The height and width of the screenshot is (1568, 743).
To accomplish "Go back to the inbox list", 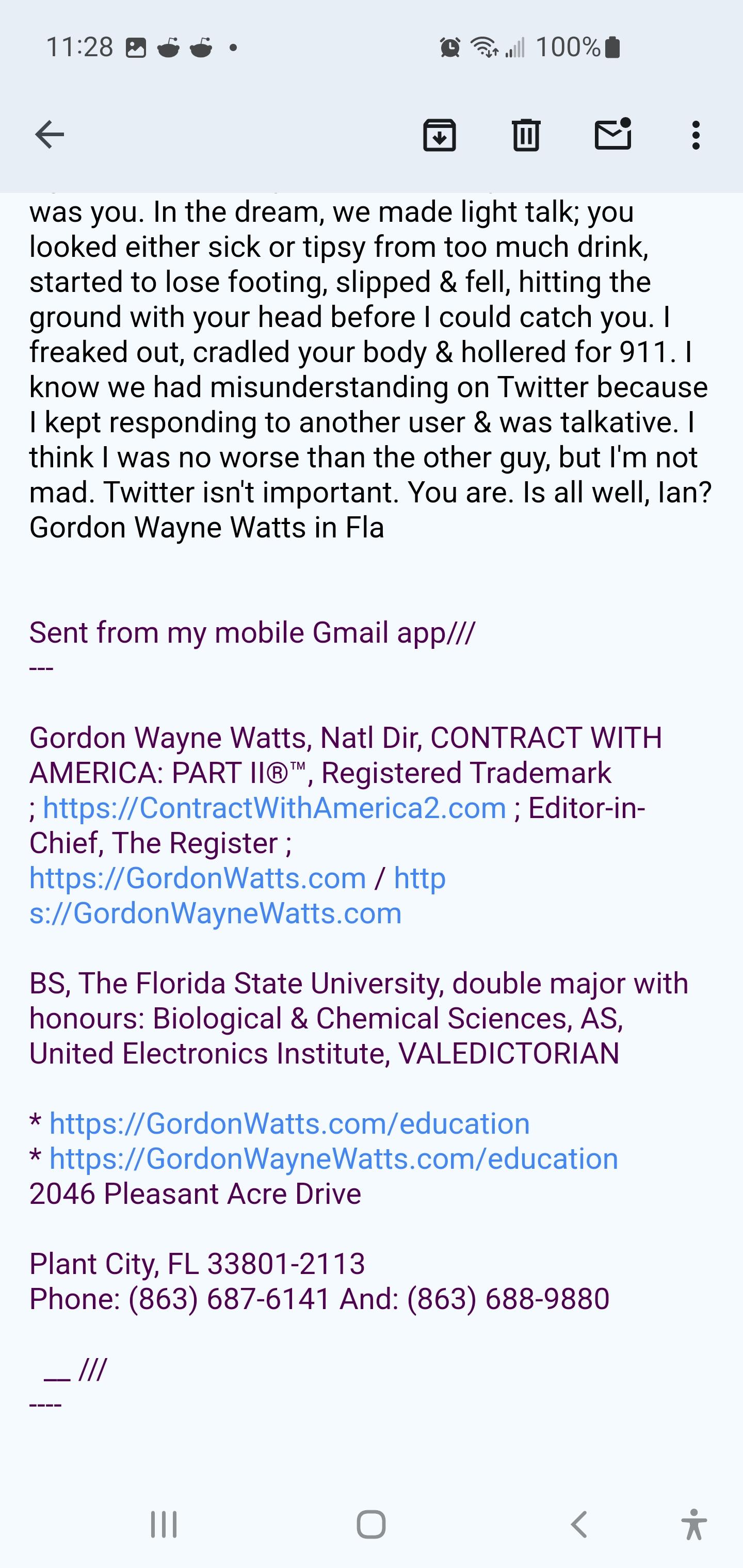I will (x=50, y=135).
